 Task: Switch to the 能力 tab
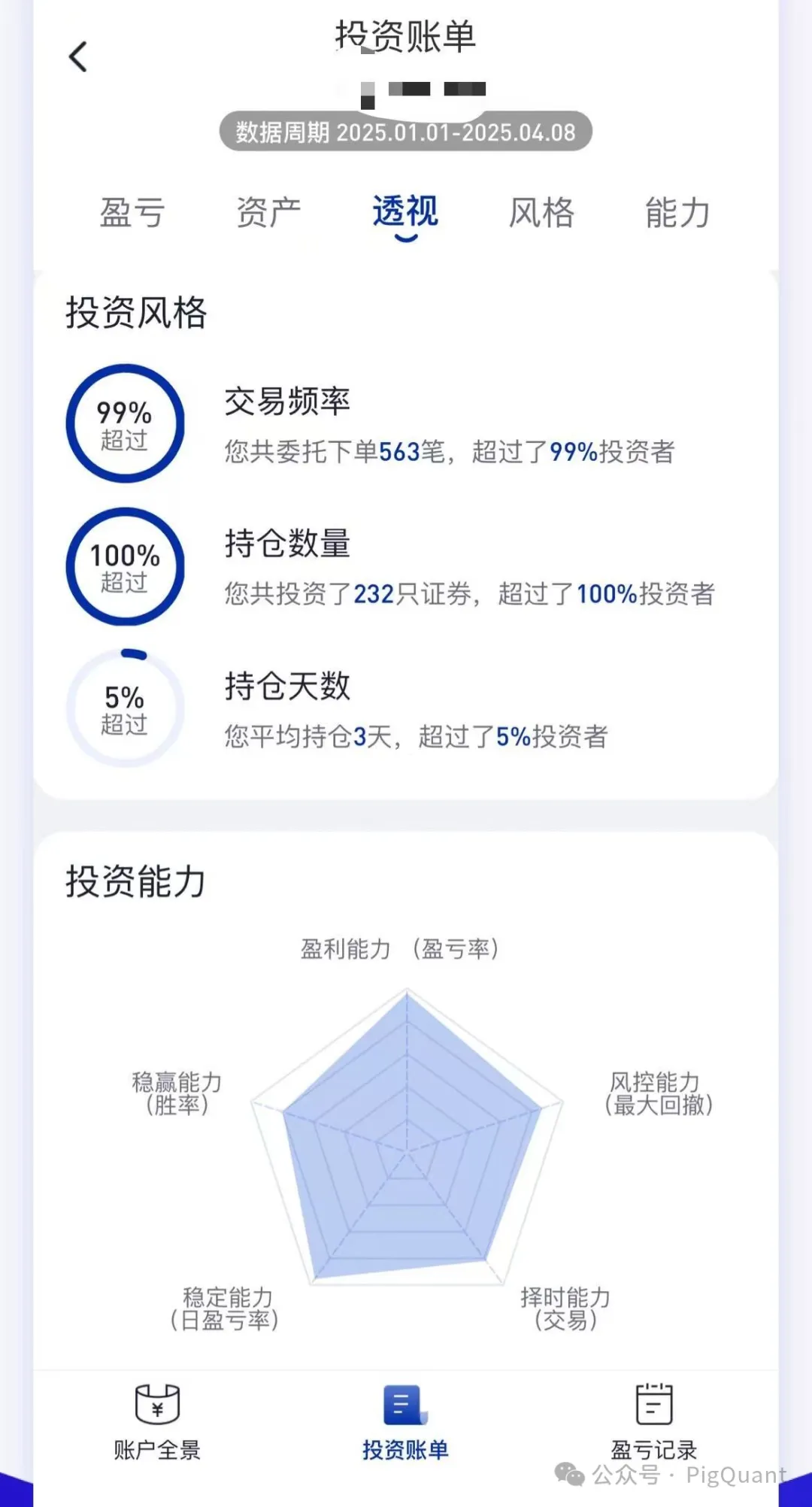pos(677,213)
